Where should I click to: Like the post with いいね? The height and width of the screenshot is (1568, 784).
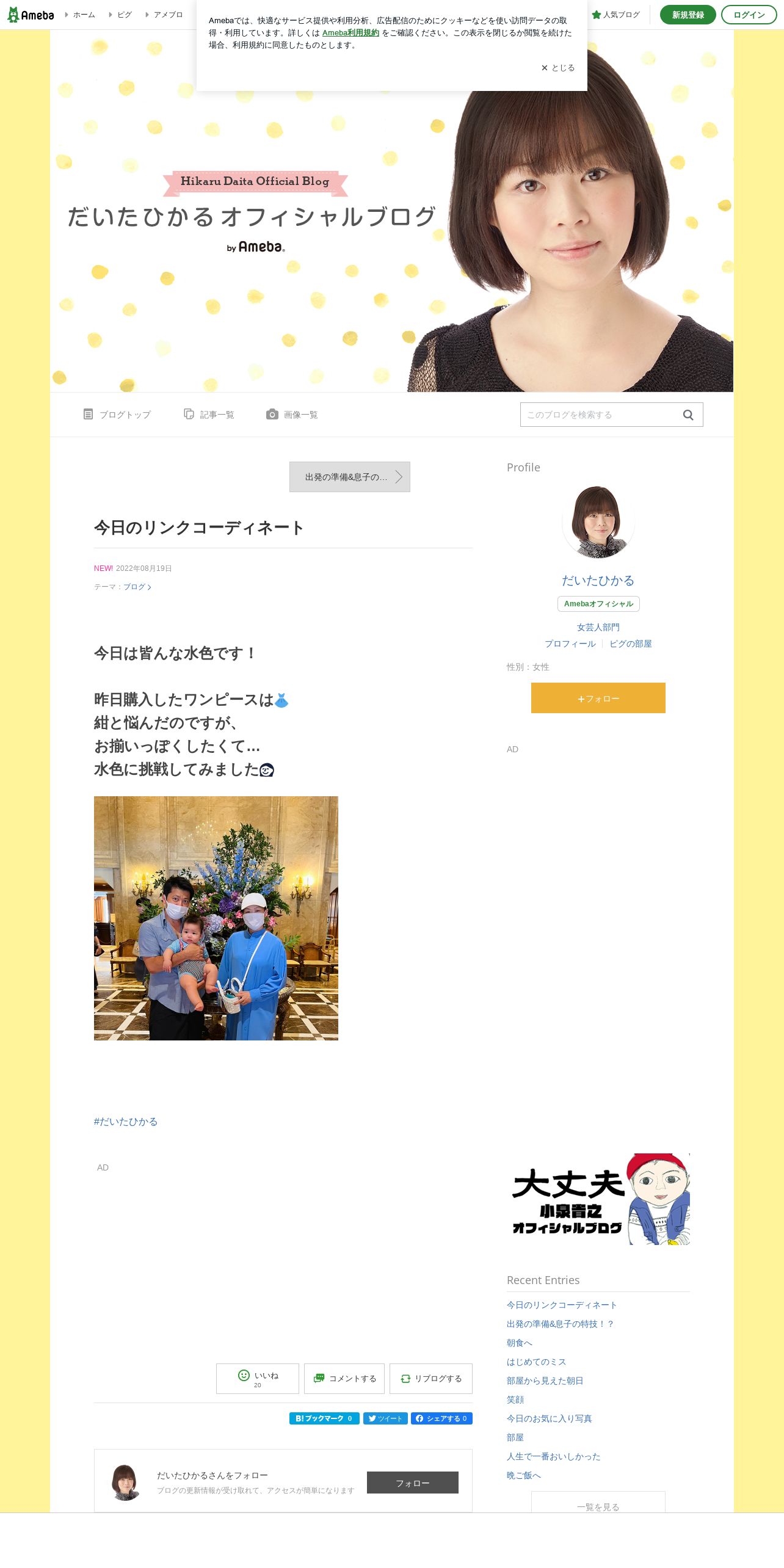pos(258,1379)
